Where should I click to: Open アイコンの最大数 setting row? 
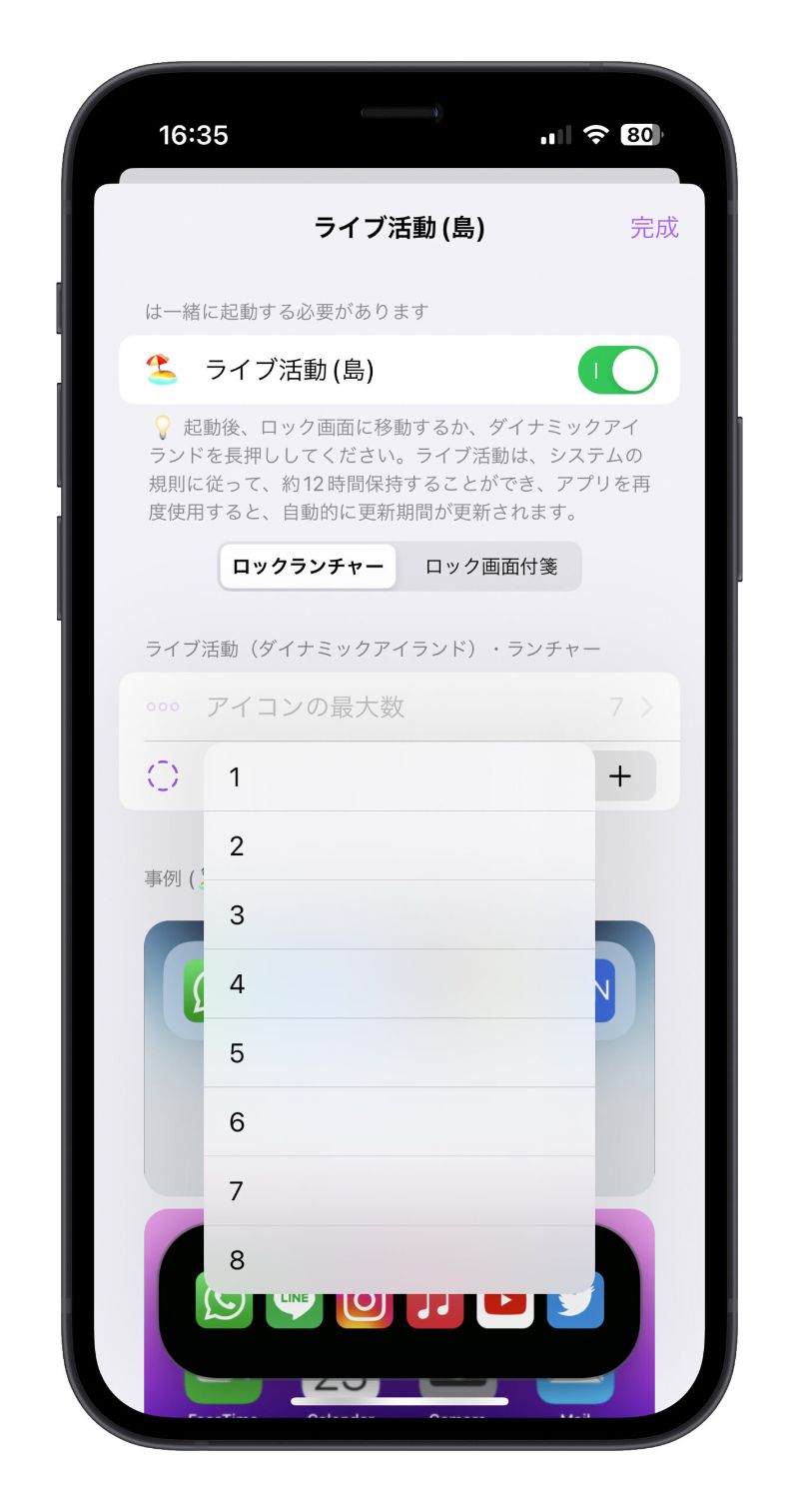[399, 708]
